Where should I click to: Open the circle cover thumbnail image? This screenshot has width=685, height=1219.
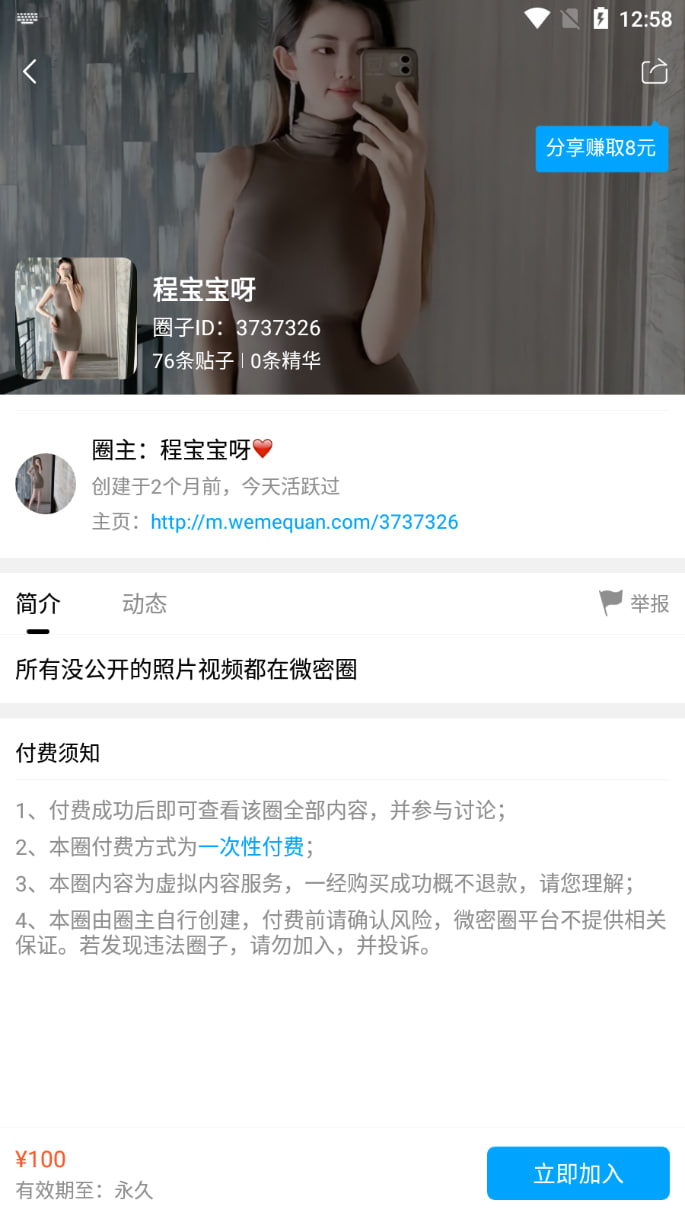pyautogui.click(x=76, y=319)
